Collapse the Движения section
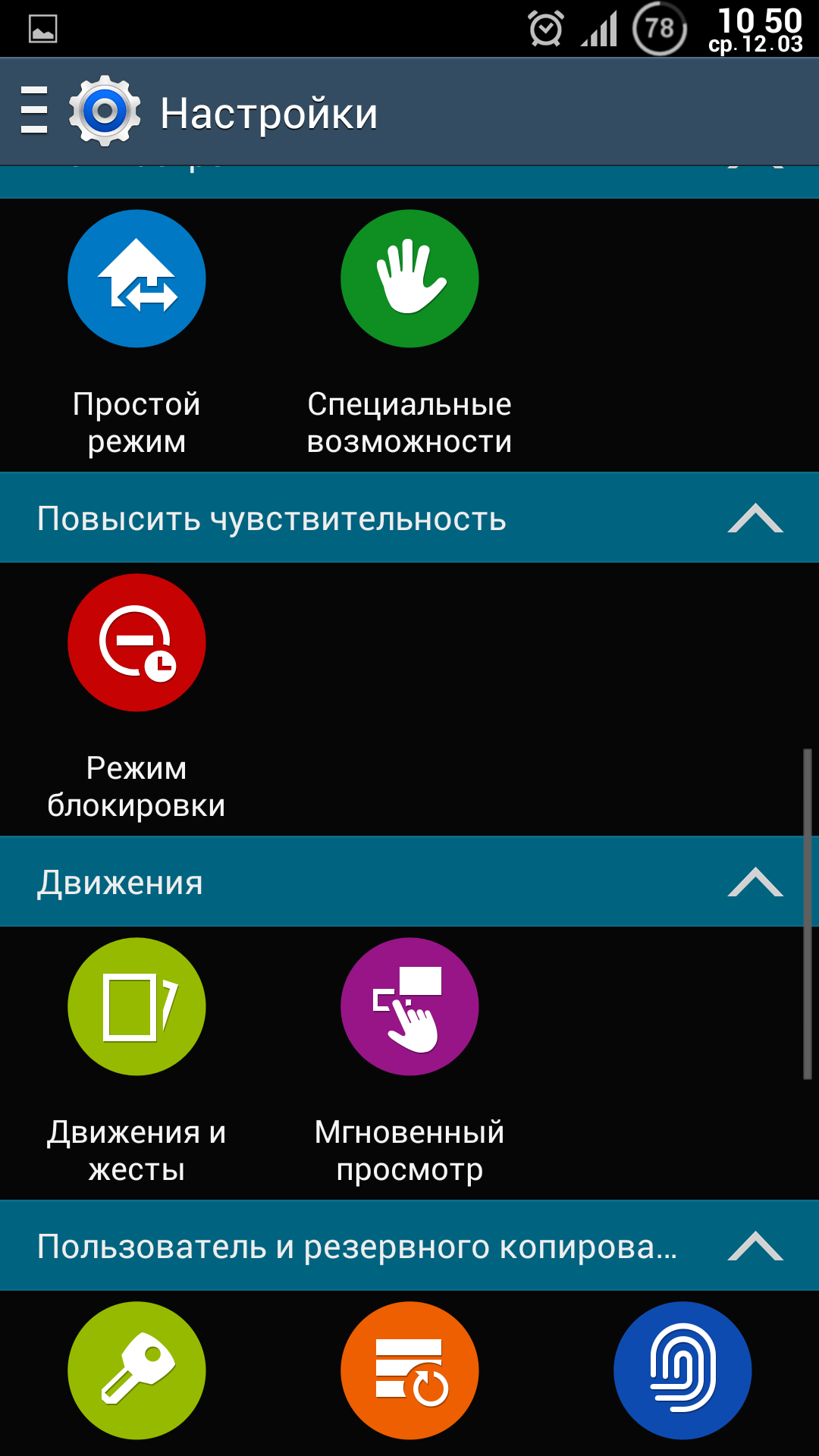The width and height of the screenshot is (819, 1456). (x=755, y=883)
